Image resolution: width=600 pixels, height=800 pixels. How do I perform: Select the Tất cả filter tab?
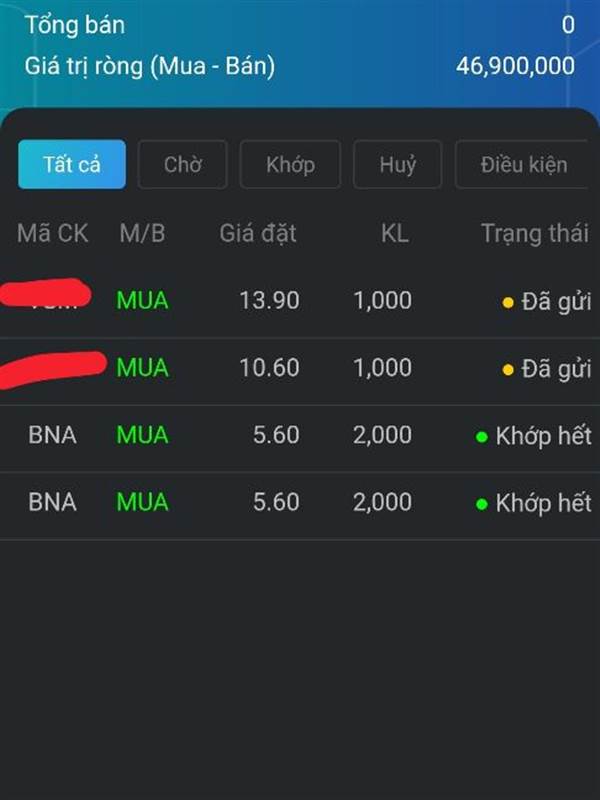tap(72, 165)
